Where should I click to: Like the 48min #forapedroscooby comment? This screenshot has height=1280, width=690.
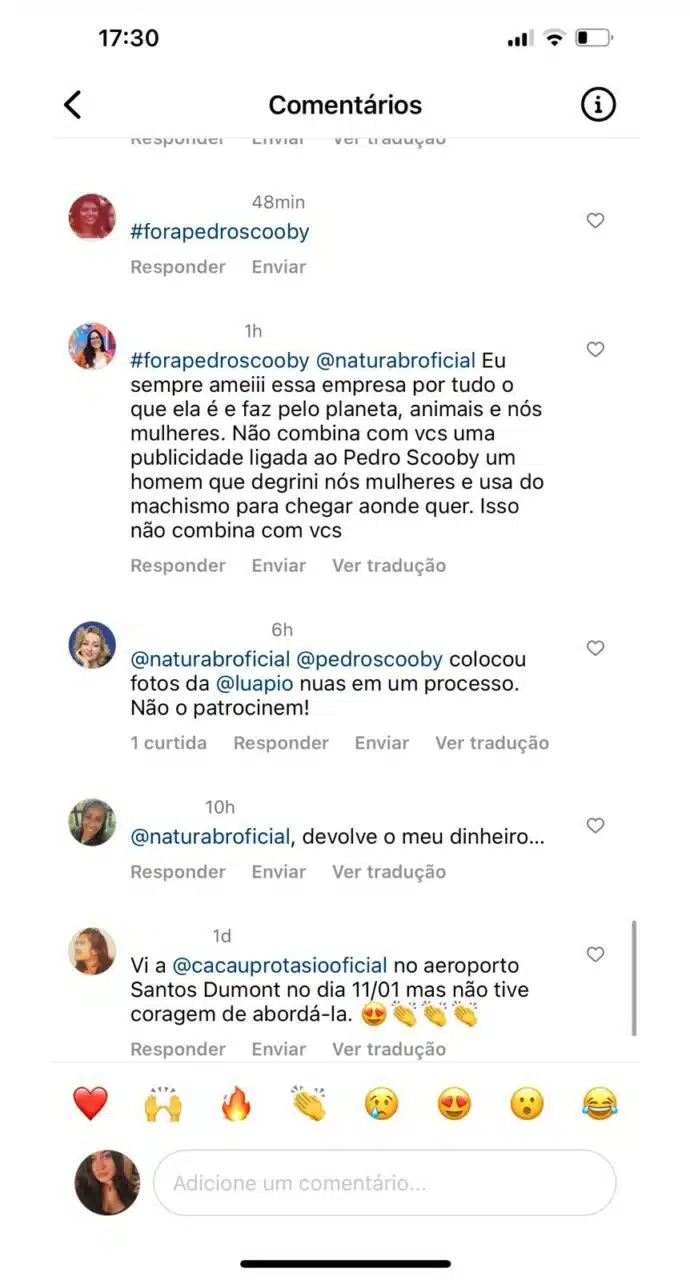[x=595, y=221]
